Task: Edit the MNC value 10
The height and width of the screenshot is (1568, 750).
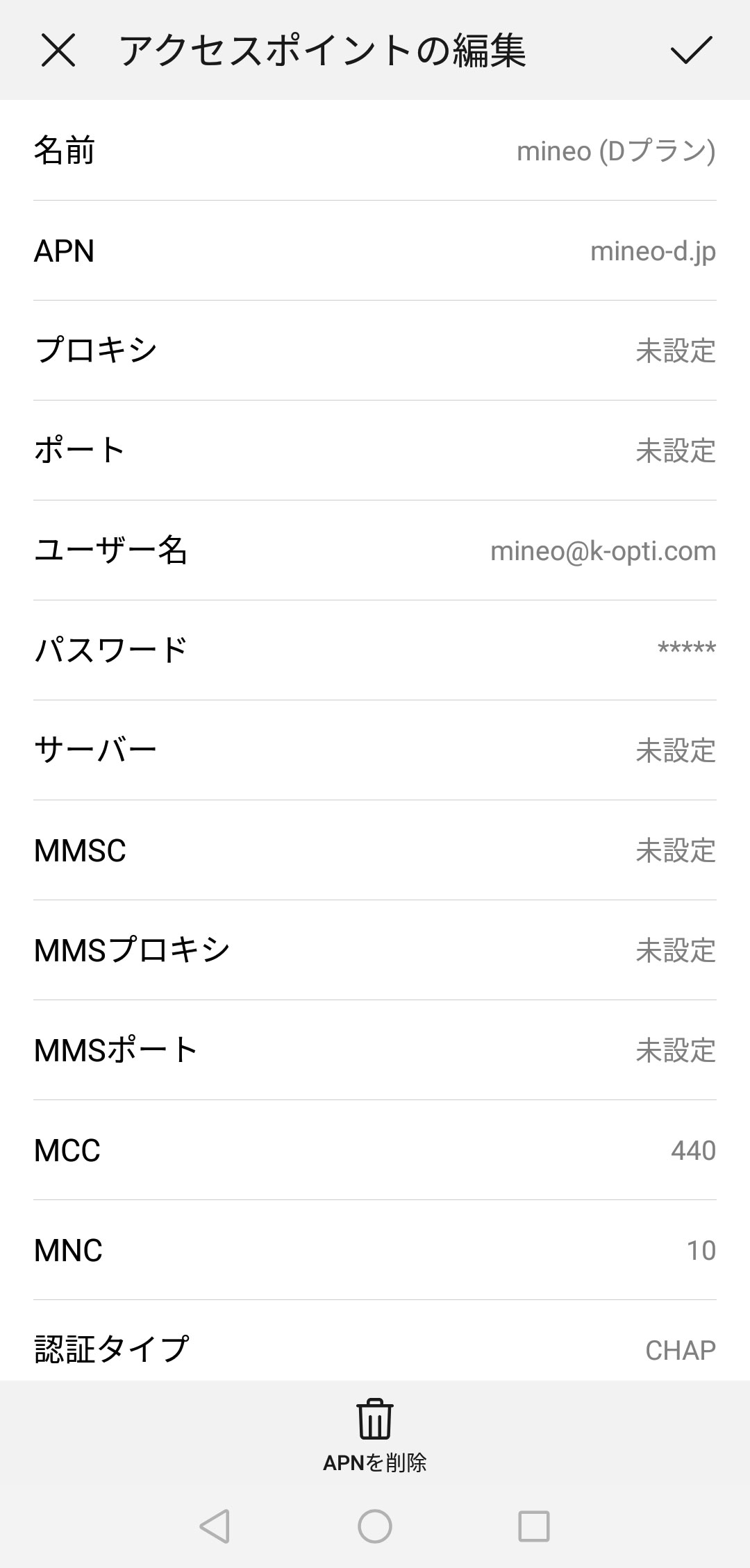Action: point(375,1250)
